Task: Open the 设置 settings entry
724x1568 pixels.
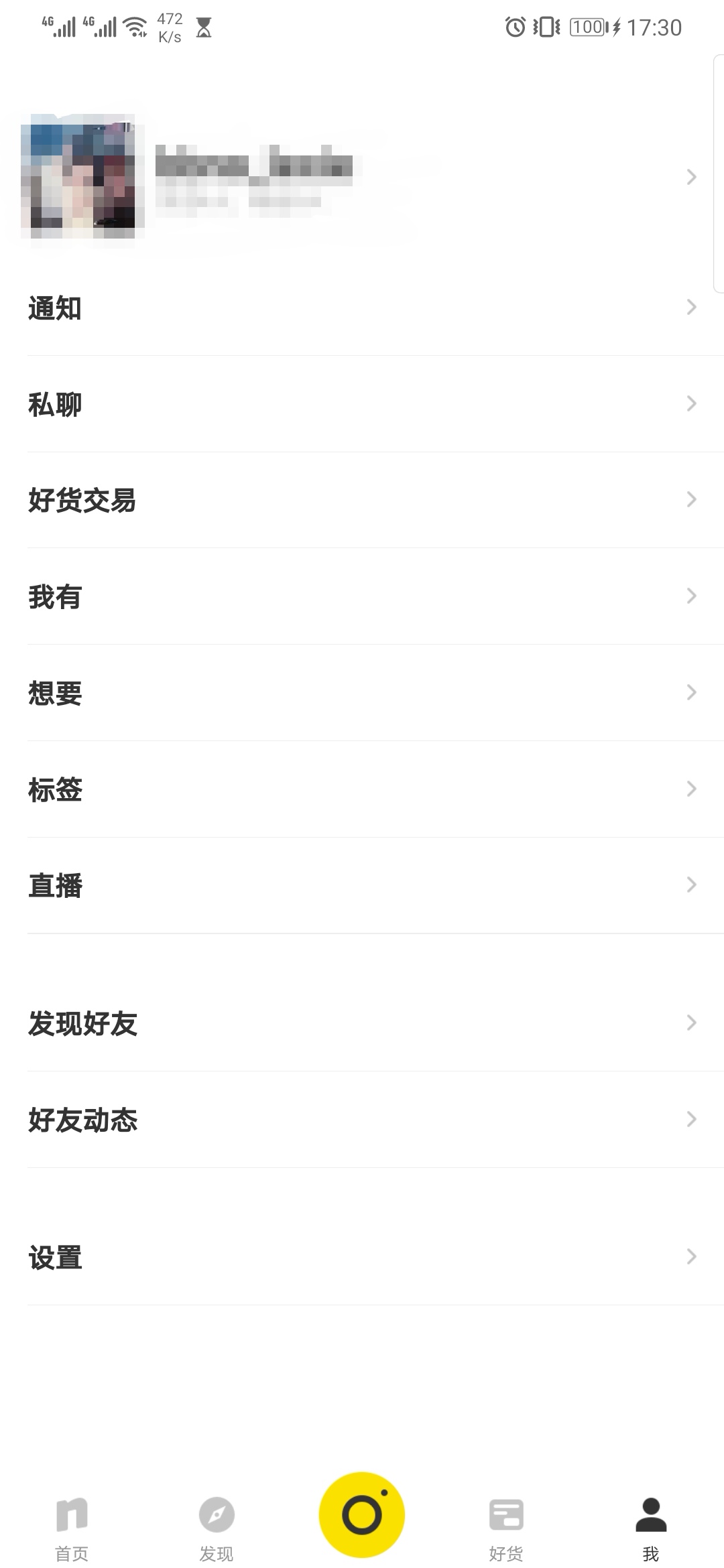Action: (x=56, y=1257)
